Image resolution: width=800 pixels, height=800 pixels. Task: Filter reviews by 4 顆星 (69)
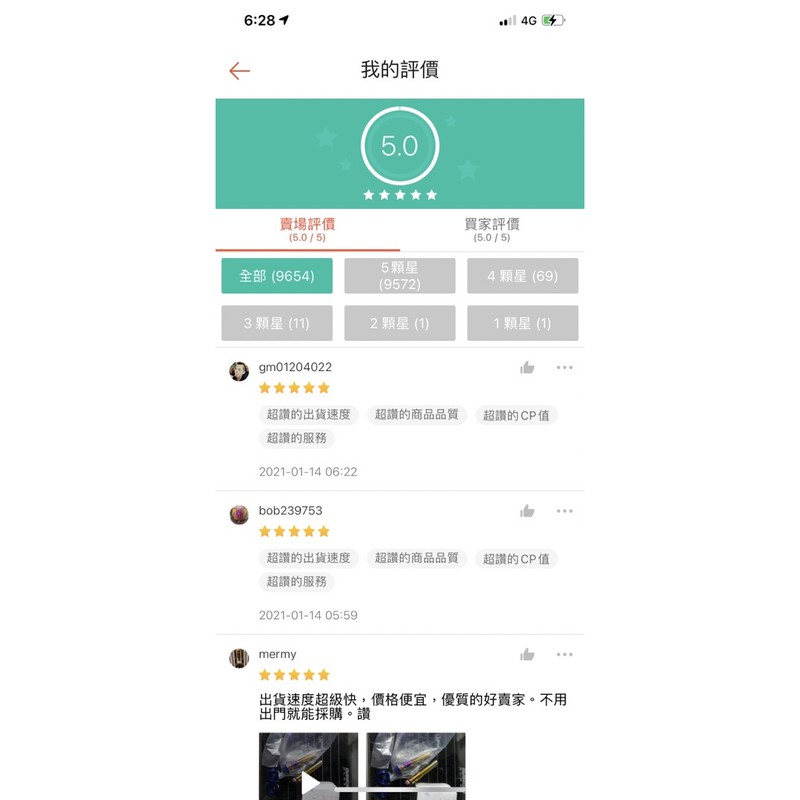point(522,276)
